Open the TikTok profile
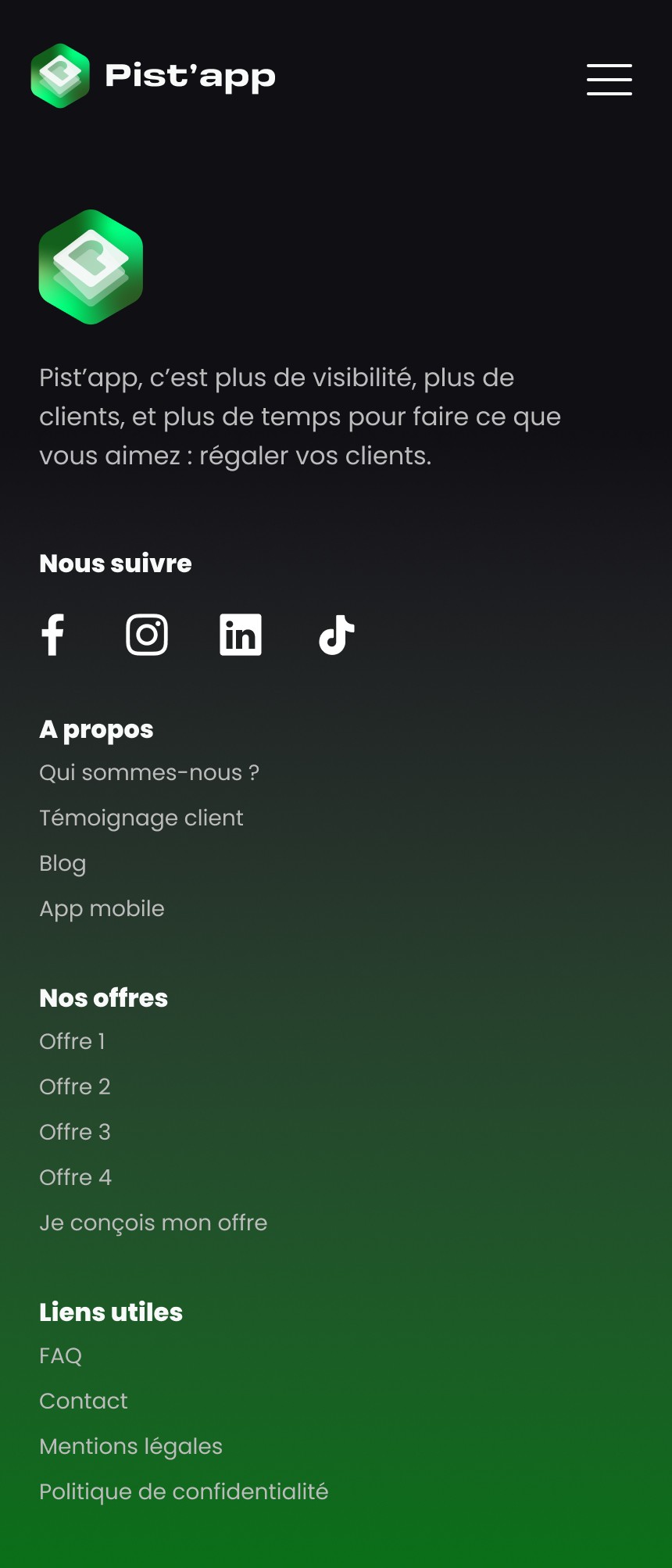The width and height of the screenshot is (672, 1568). click(337, 635)
